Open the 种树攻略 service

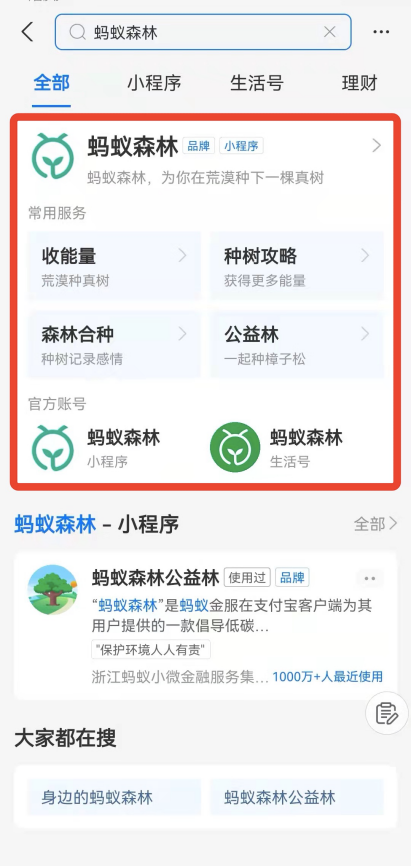point(297,267)
